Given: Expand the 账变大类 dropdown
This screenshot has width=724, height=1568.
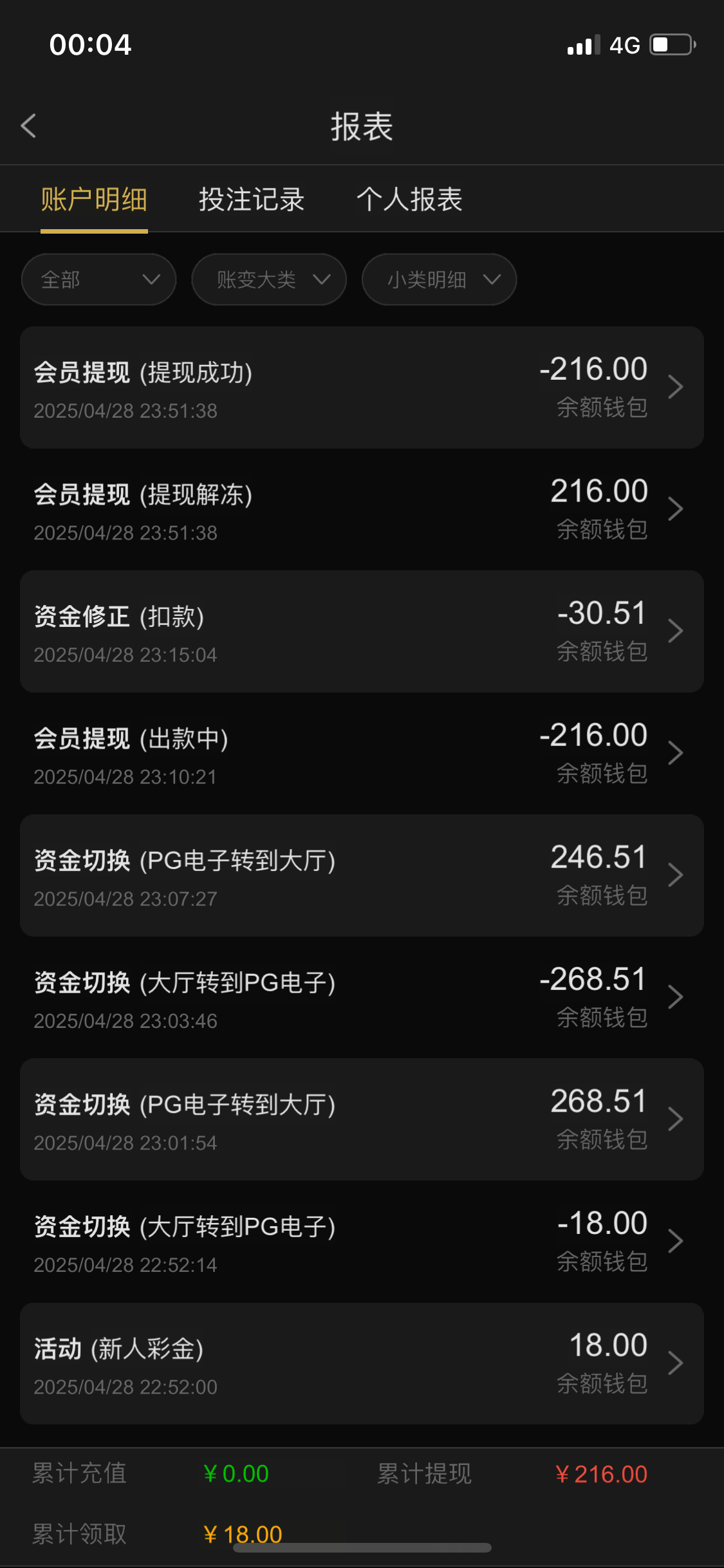Looking at the screenshot, I should pyautogui.click(x=268, y=279).
